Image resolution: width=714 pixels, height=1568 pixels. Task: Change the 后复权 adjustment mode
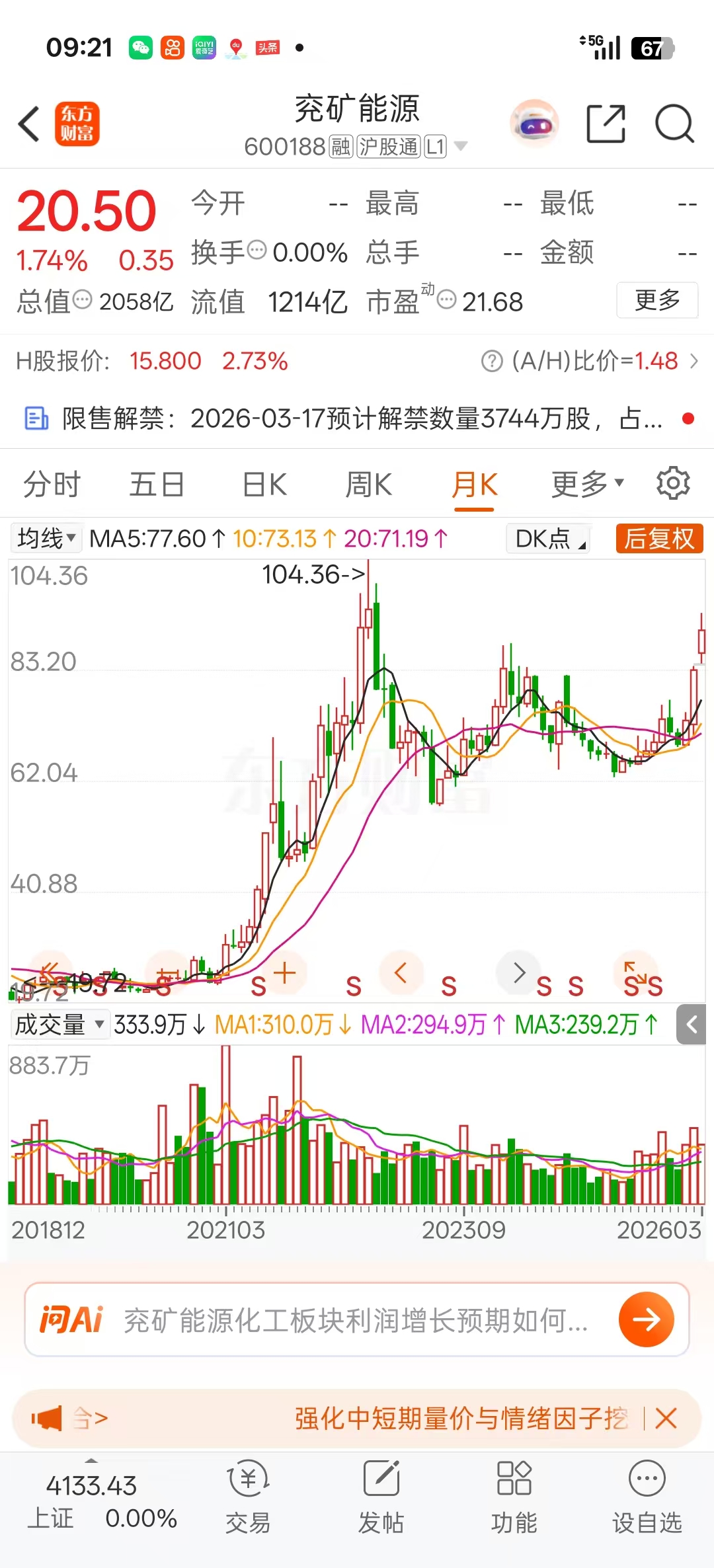point(658,538)
